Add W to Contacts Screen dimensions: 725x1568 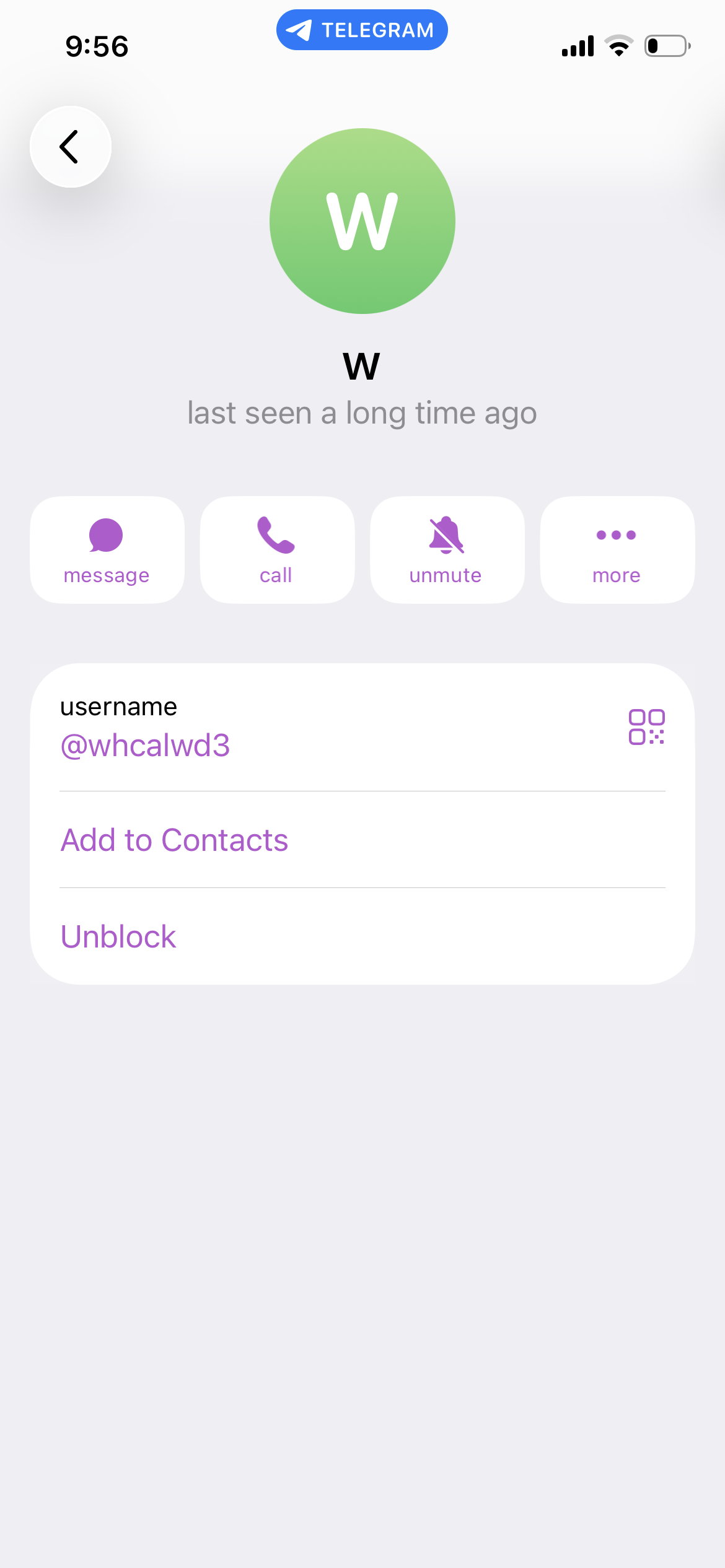pyautogui.click(x=175, y=840)
